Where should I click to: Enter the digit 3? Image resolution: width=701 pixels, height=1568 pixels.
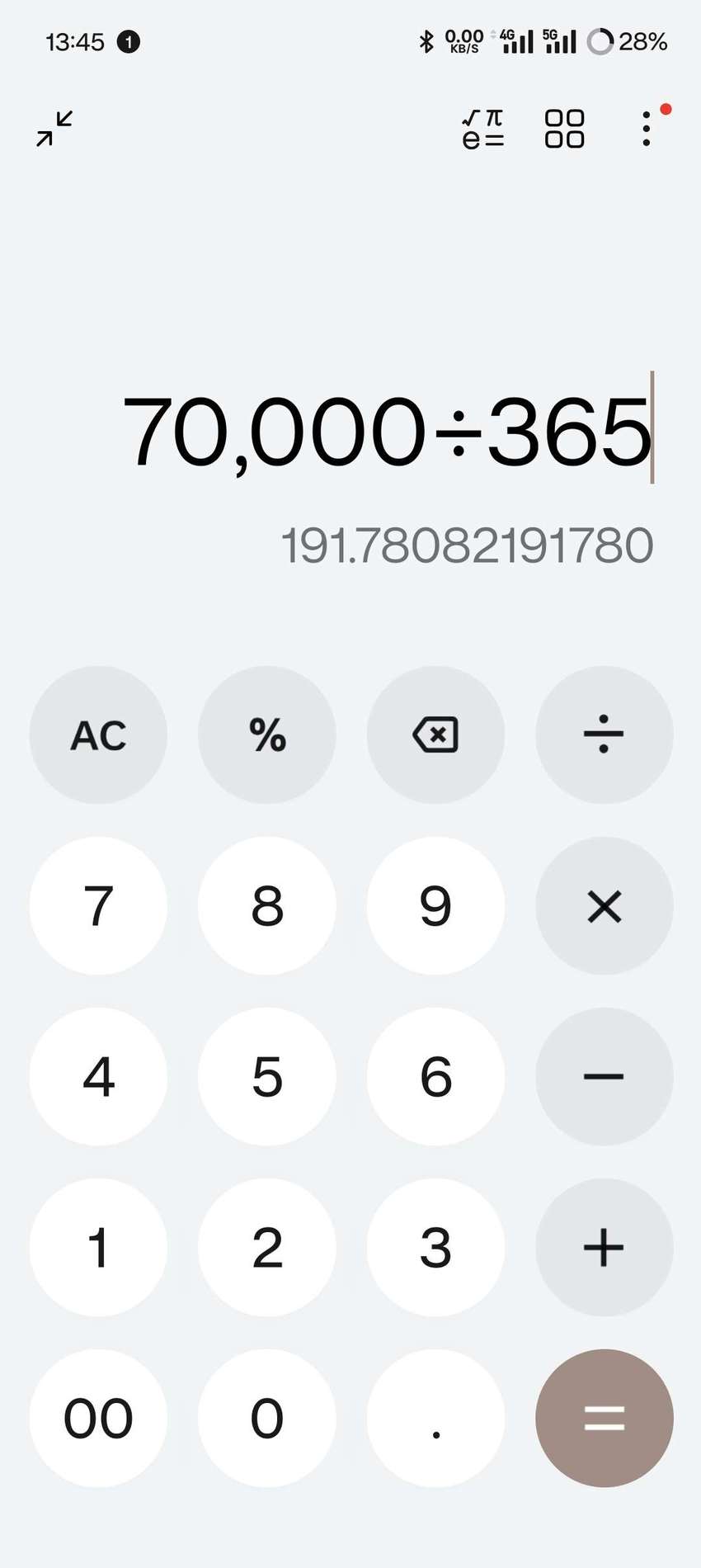(435, 1247)
